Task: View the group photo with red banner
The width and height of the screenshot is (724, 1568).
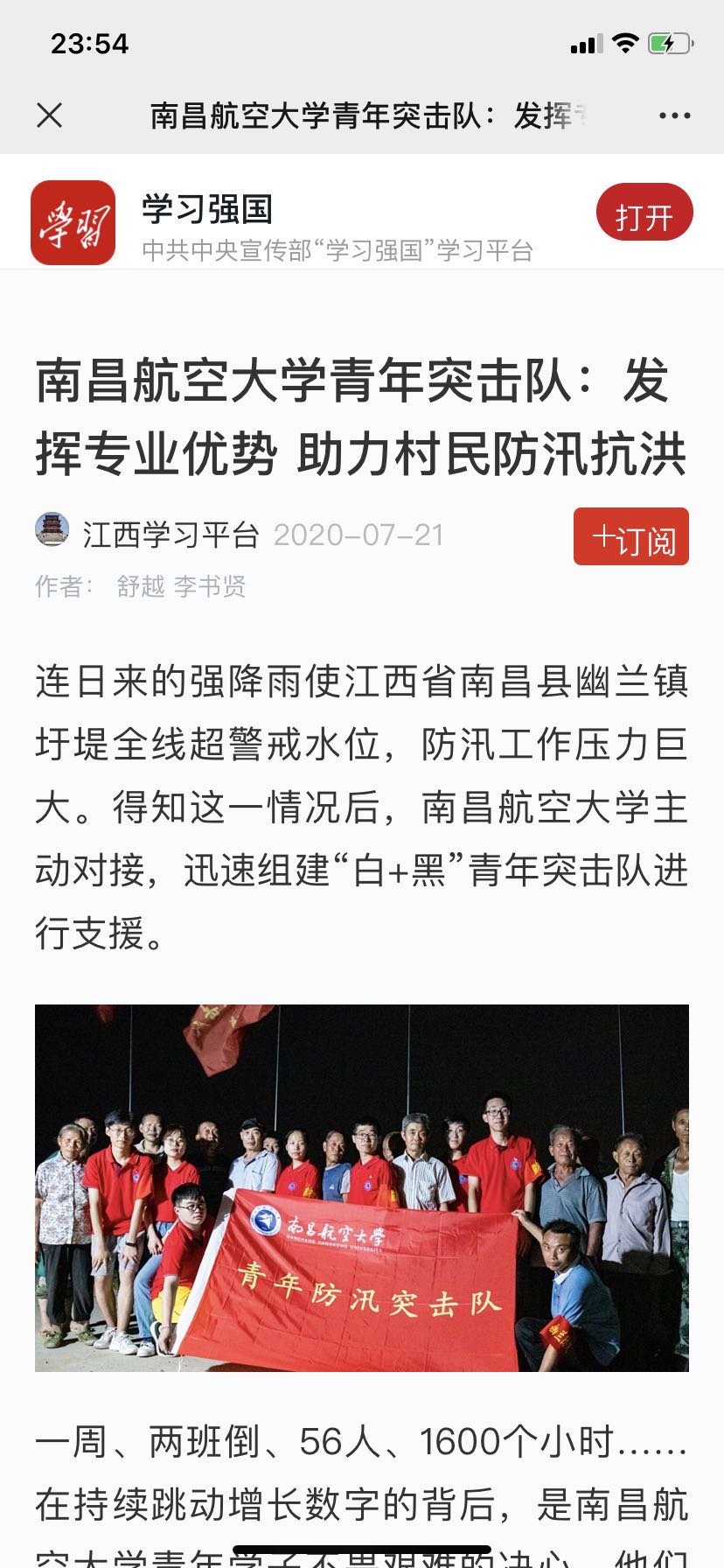Action: point(362,1187)
